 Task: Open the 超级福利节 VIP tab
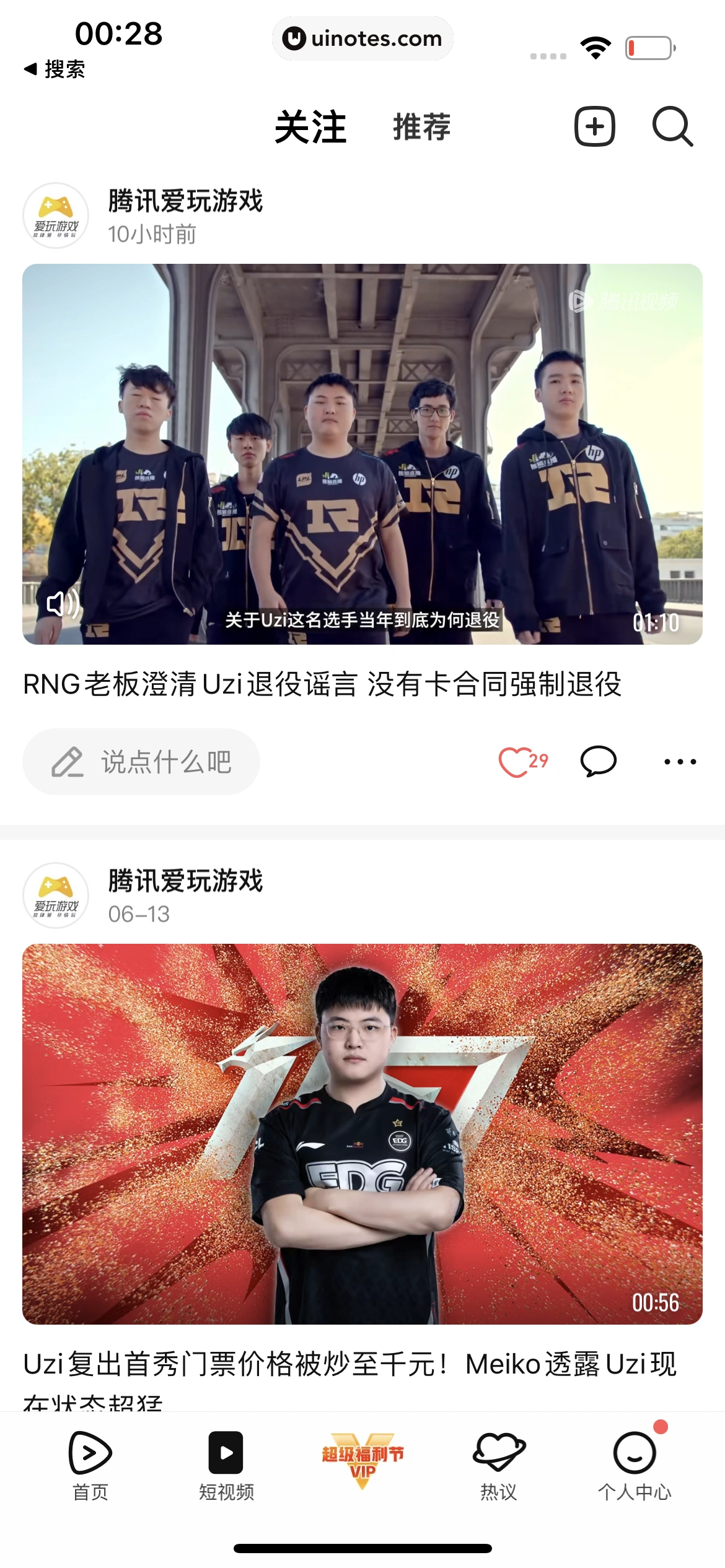(362, 1460)
